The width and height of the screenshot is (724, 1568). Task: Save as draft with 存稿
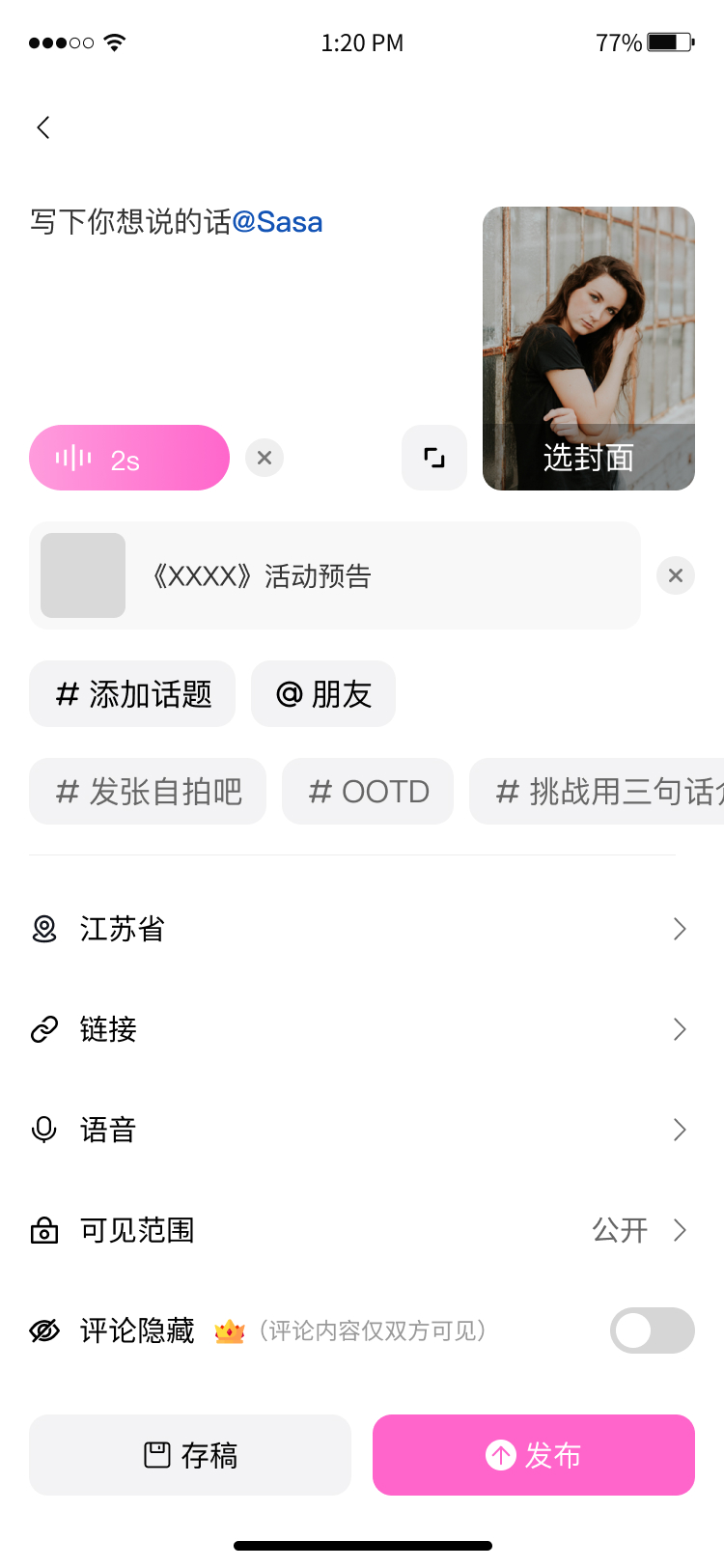190,1455
